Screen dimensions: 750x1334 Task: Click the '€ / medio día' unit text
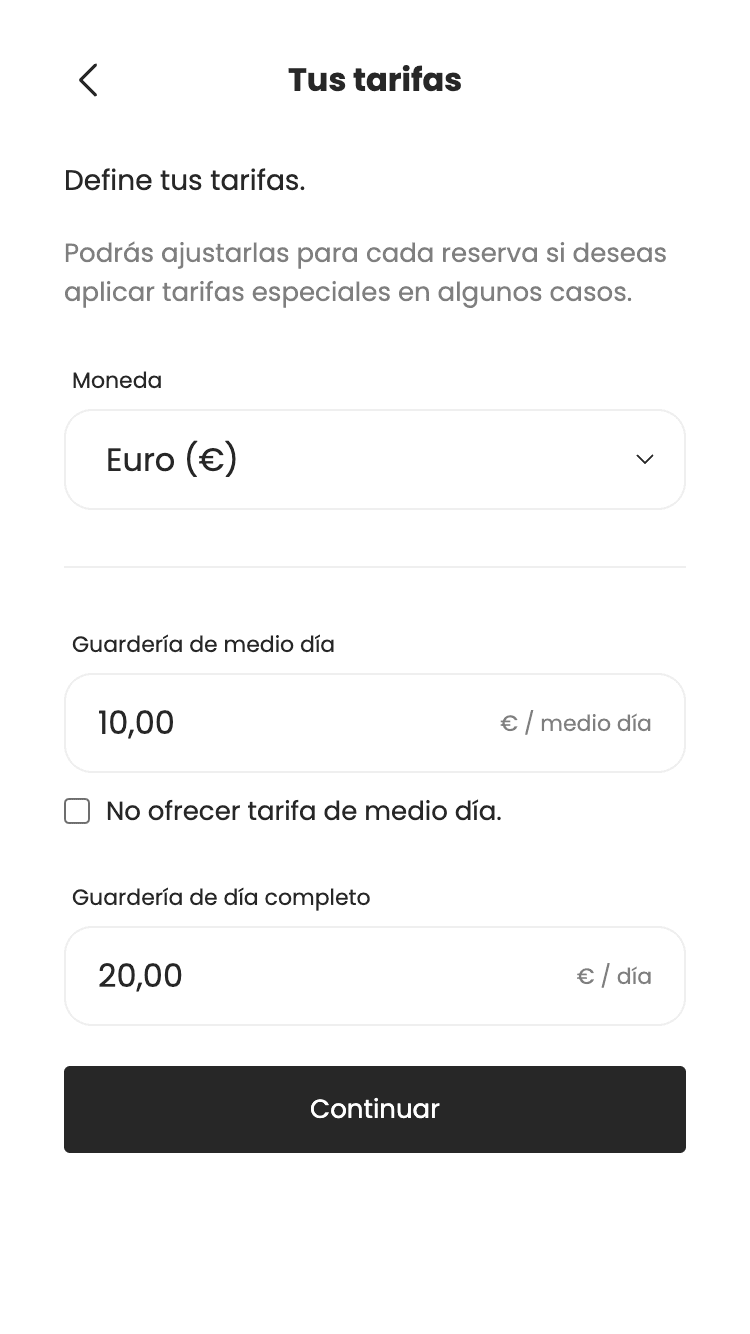coord(575,722)
